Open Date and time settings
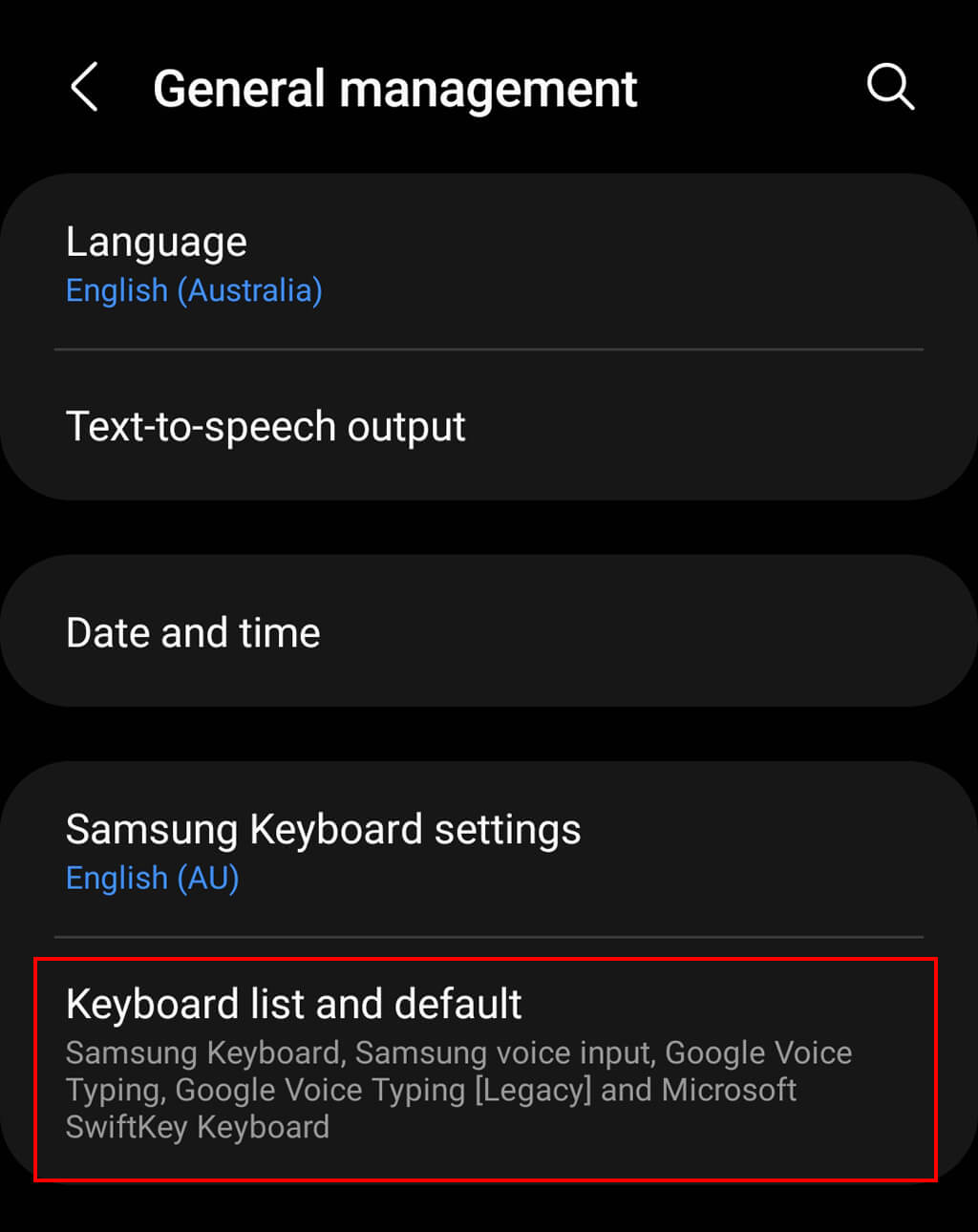978x1232 pixels. [487, 632]
